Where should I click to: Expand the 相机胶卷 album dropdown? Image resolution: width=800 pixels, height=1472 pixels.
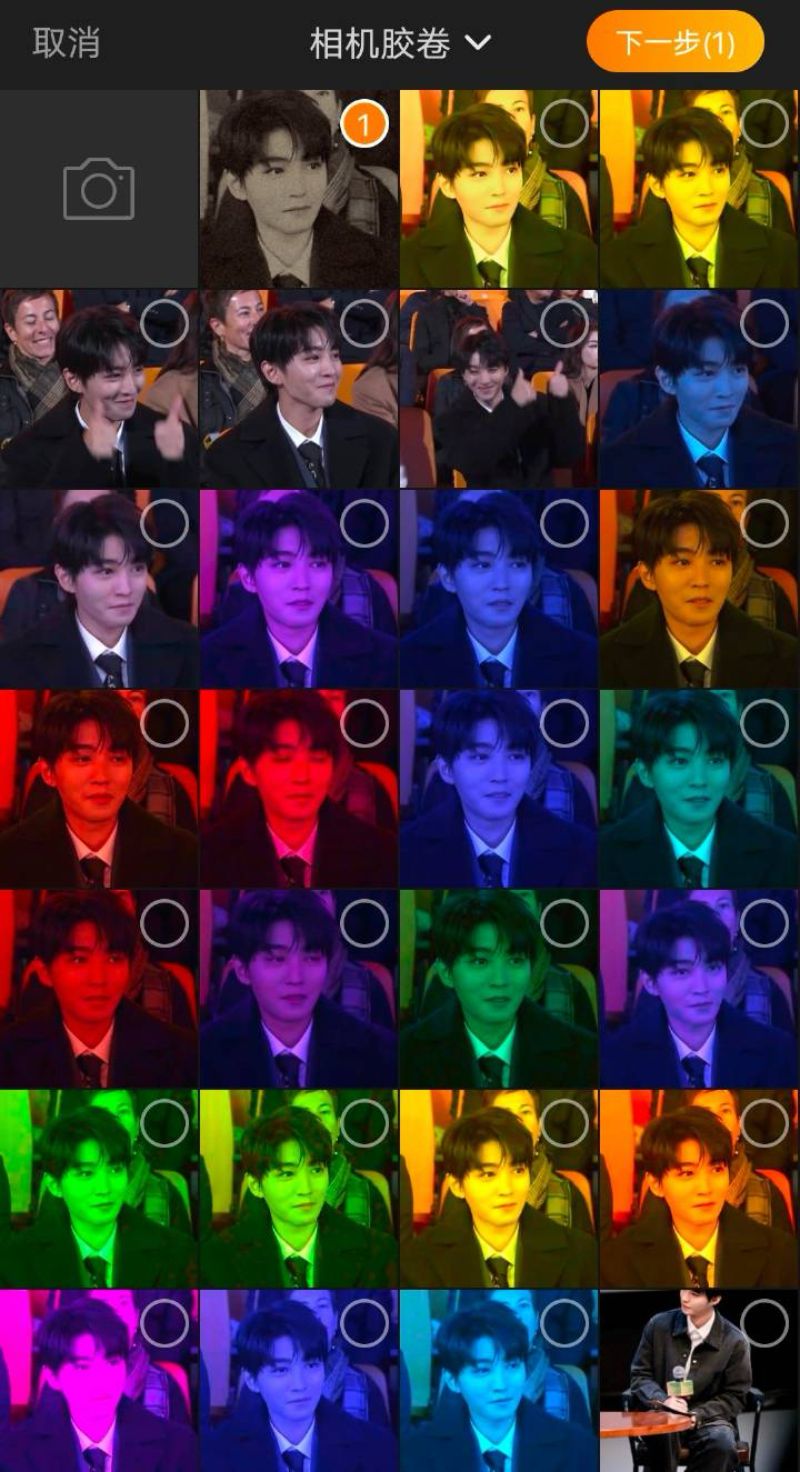point(400,43)
